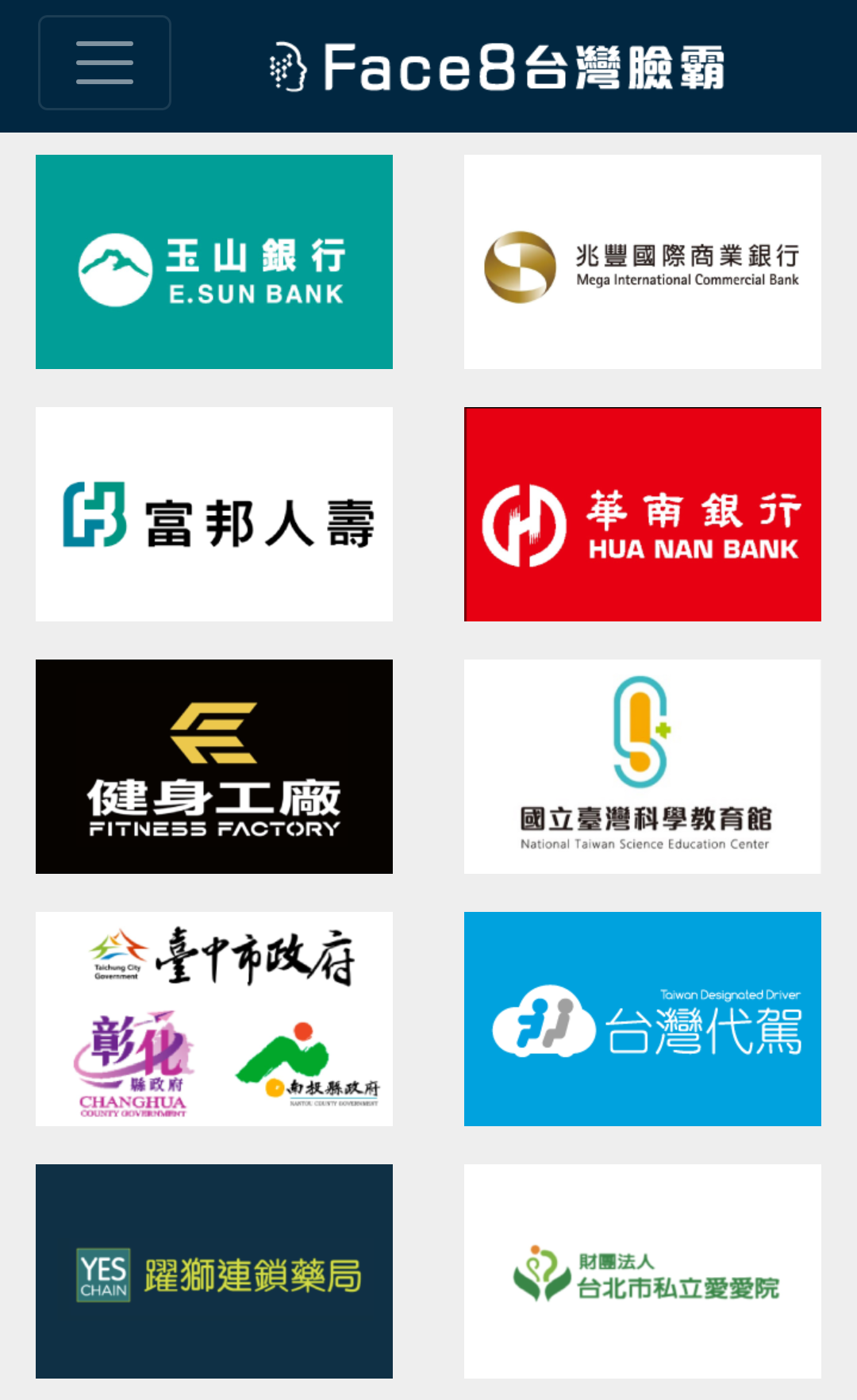
Task: Open the Hua Nan Bank tile
Action: click(643, 514)
